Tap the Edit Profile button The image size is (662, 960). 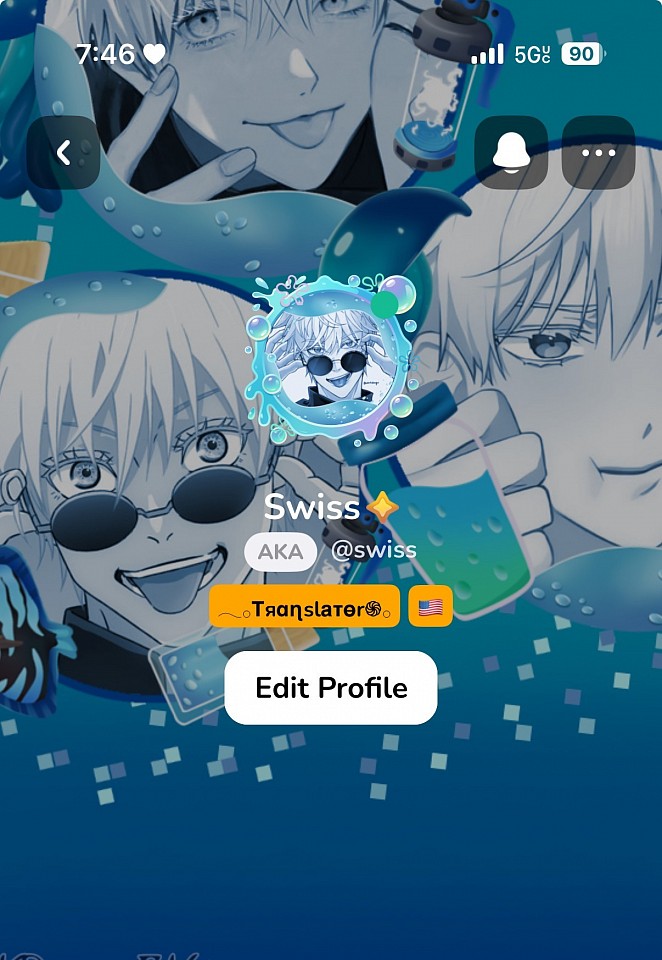click(331, 688)
